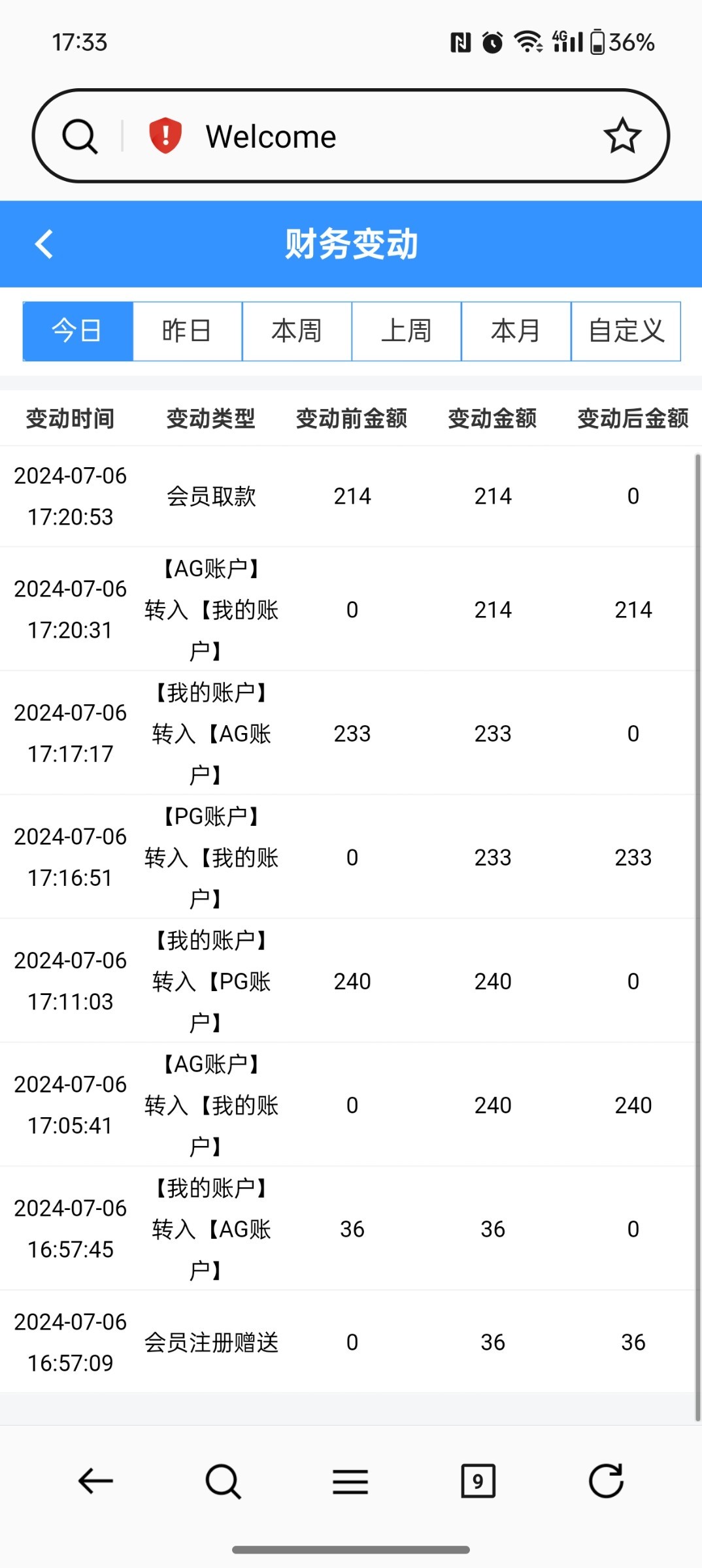Viewport: 702px width, 1568px height.
Task: View this month's records via 本月
Action: [x=516, y=331]
